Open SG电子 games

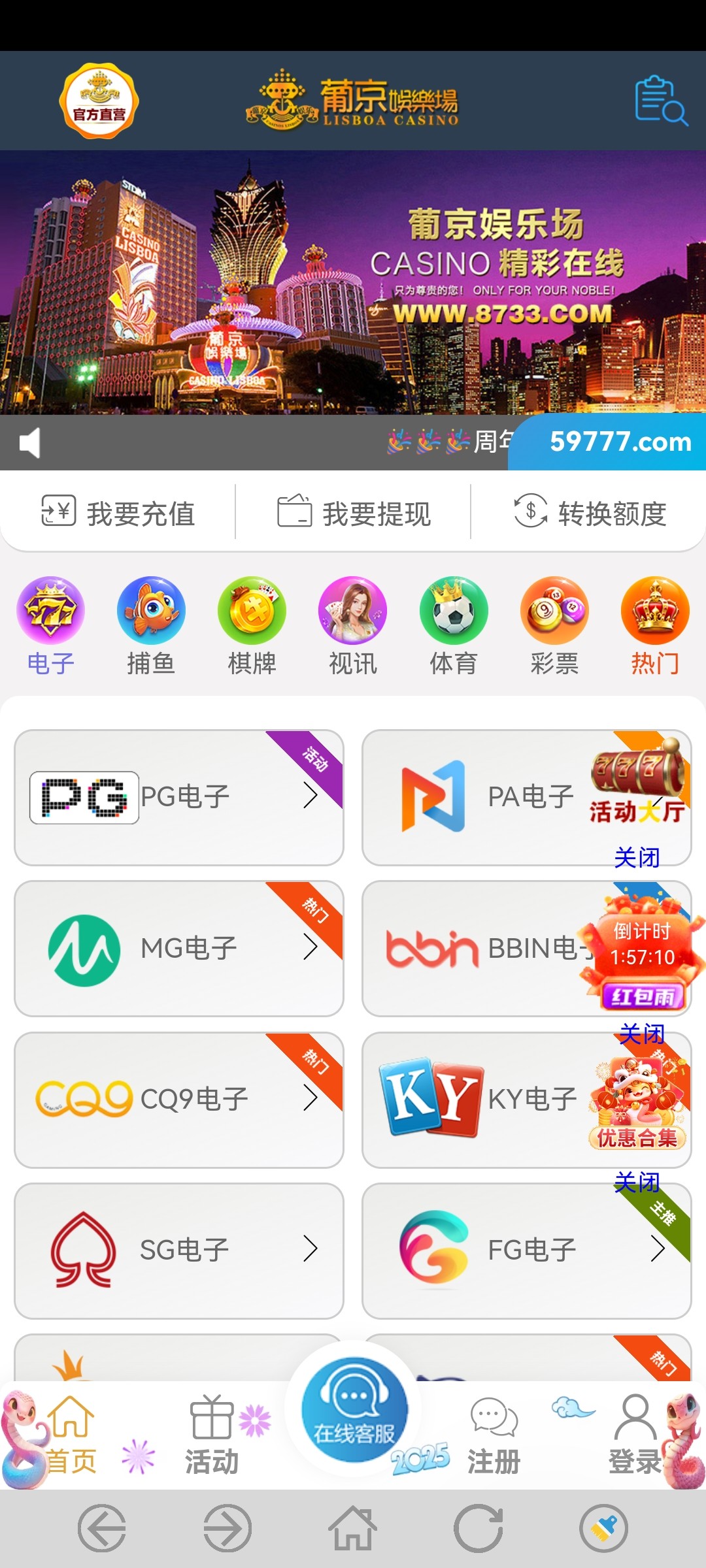pos(179,1250)
